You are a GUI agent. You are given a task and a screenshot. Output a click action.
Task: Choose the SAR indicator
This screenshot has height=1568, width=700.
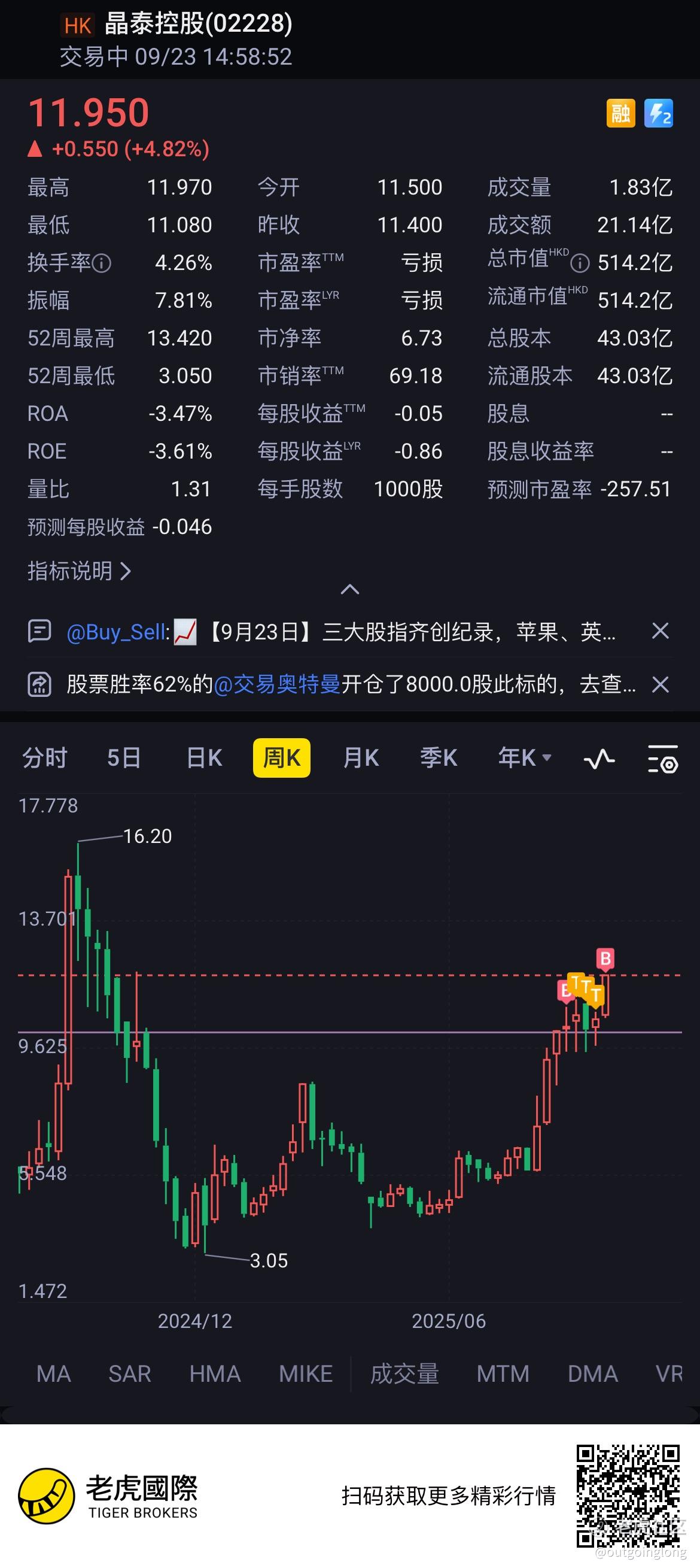tap(130, 1374)
